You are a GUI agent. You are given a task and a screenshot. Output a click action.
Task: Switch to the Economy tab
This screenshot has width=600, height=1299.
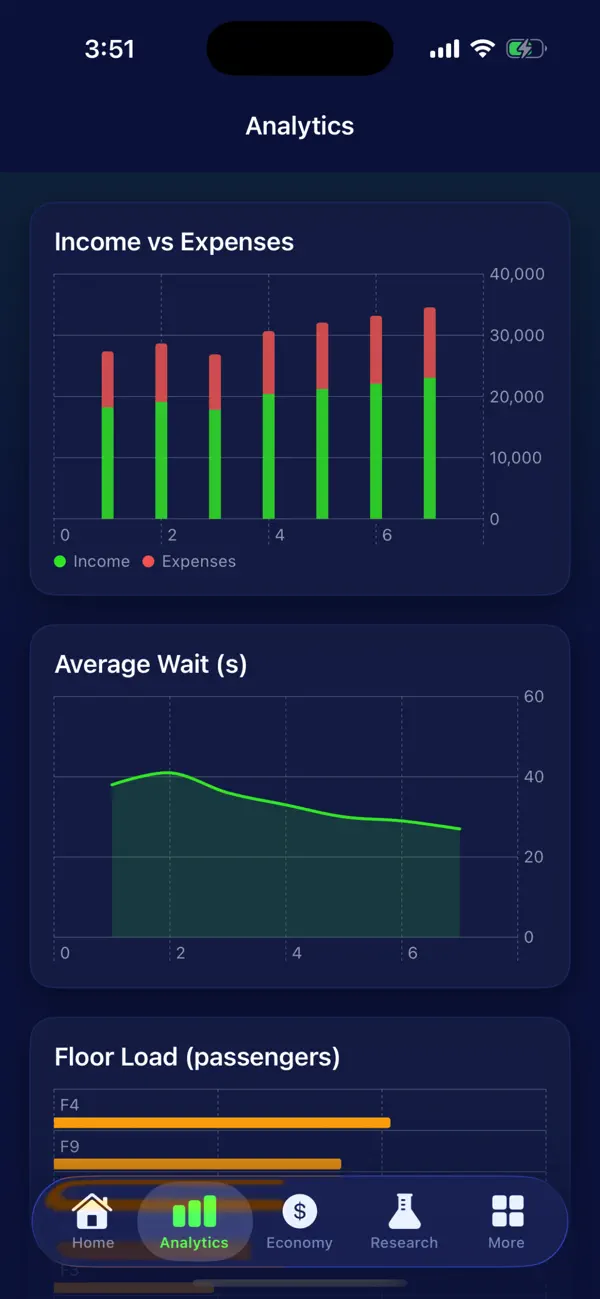pyautogui.click(x=299, y=1221)
